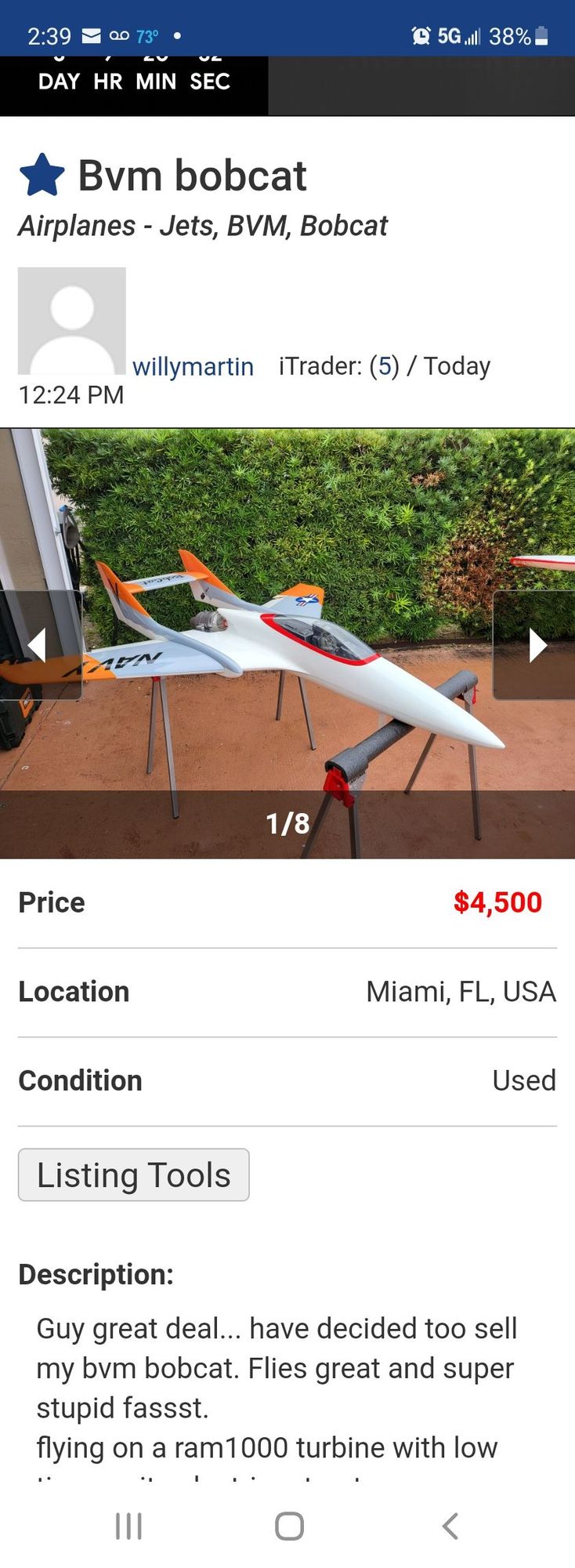Go to the previous listing photo
The image size is (575, 1568).
point(38,645)
